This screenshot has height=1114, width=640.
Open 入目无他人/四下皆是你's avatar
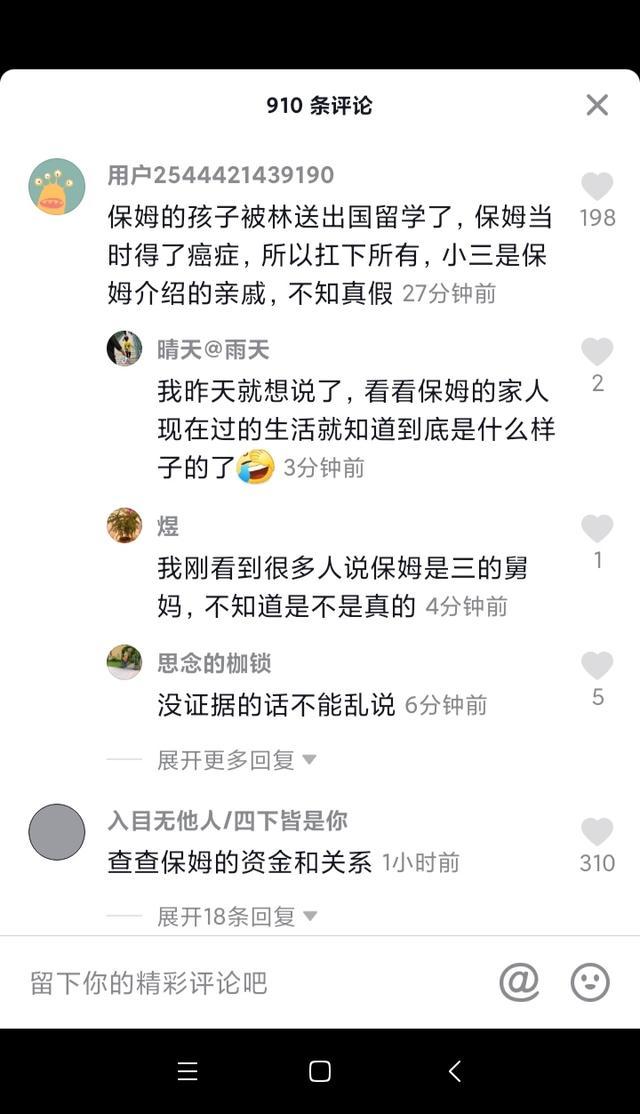click(57, 832)
